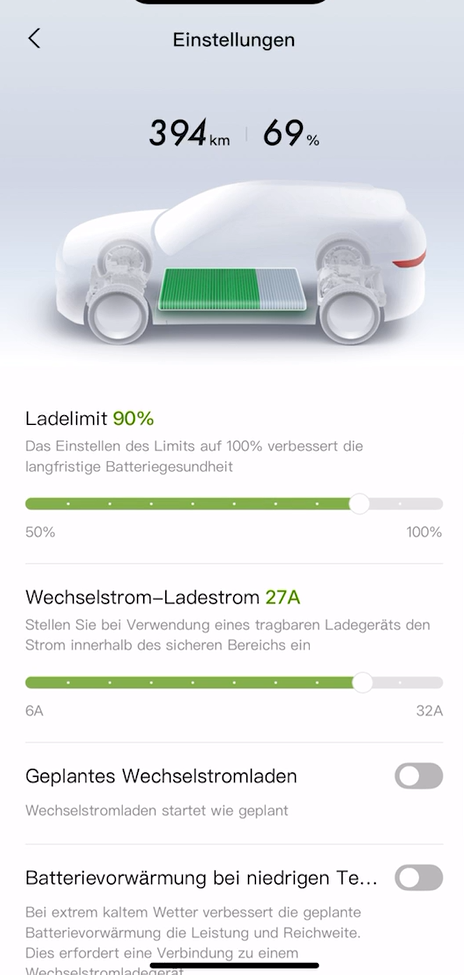Go back from Einstellungen
Image resolution: width=464 pixels, height=975 pixels.
(x=34, y=39)
